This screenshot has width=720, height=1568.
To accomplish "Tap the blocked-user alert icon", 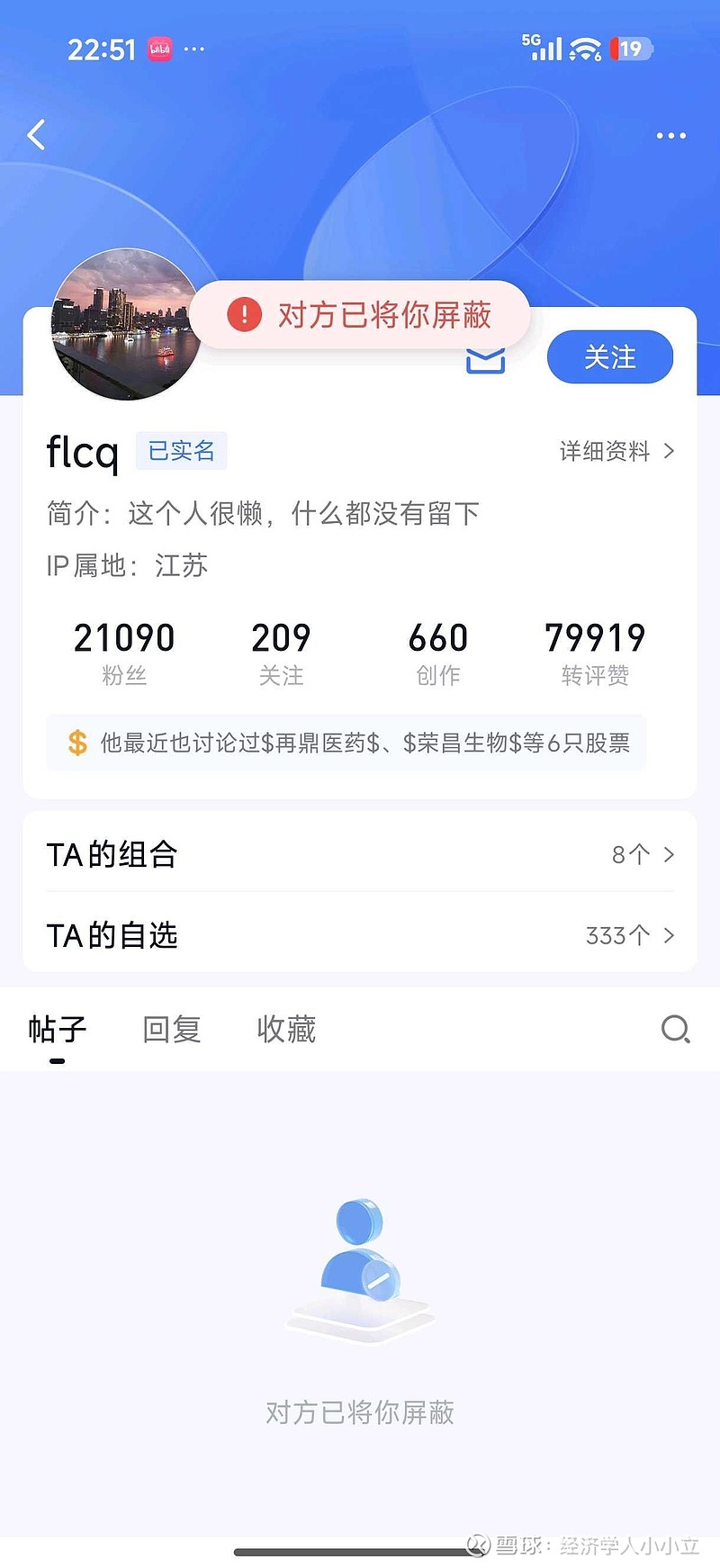I will tap(243, 315).
